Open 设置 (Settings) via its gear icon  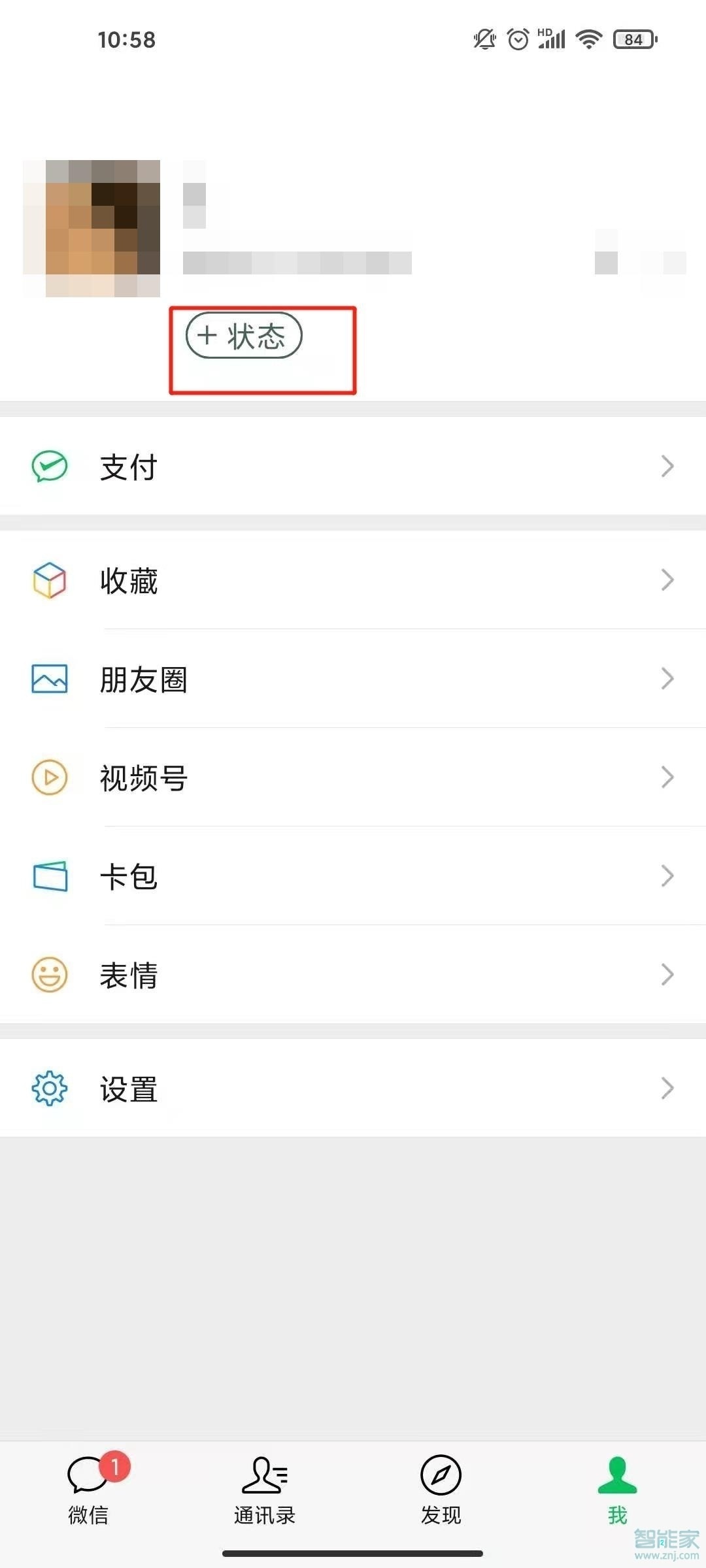50,1088
